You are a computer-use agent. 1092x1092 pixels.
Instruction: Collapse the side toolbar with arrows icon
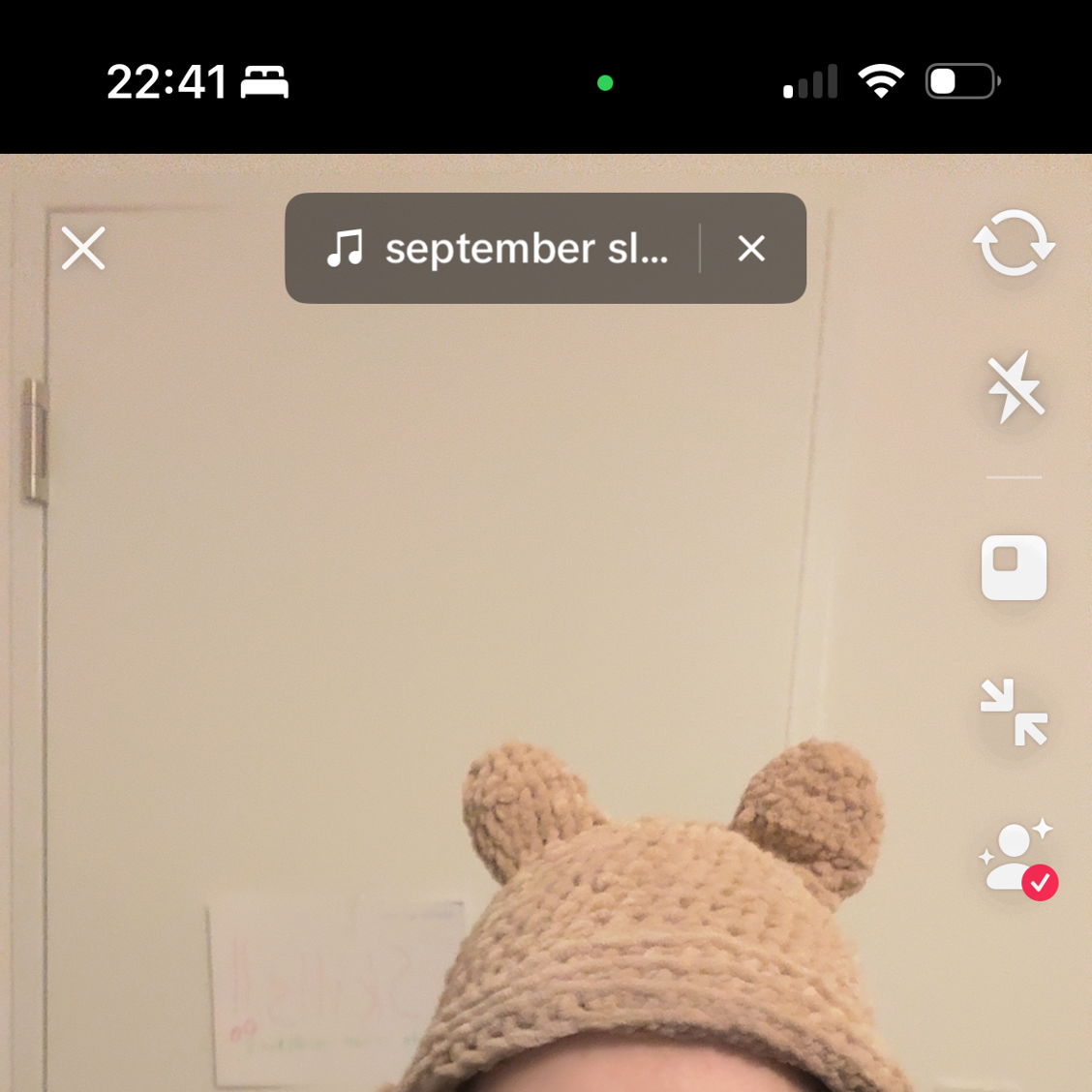1014,713
